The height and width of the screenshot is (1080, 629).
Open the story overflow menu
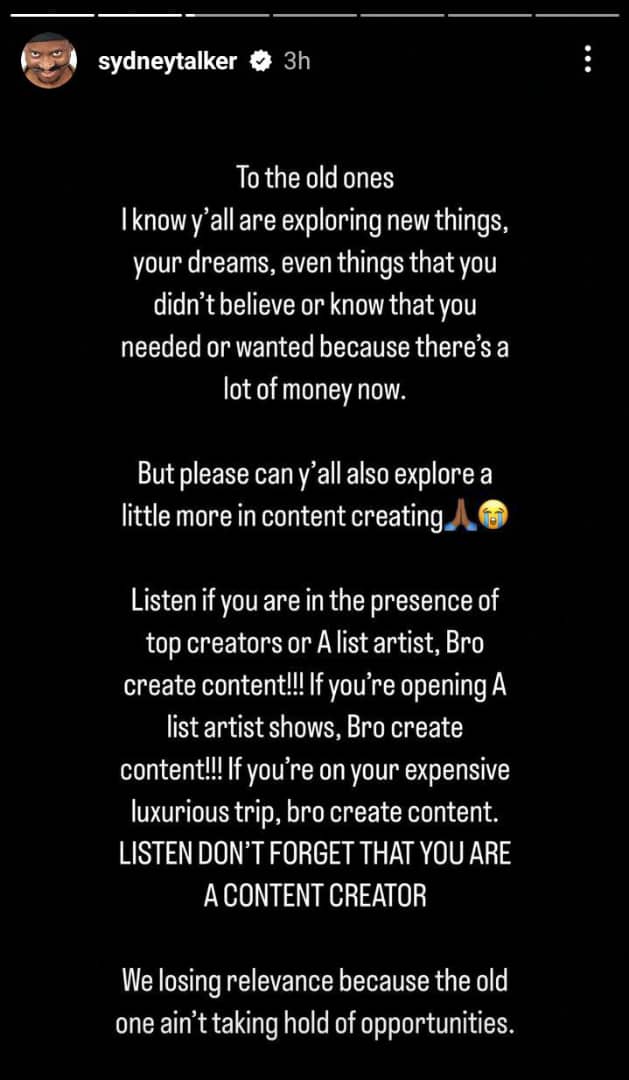tap(587, 60)
